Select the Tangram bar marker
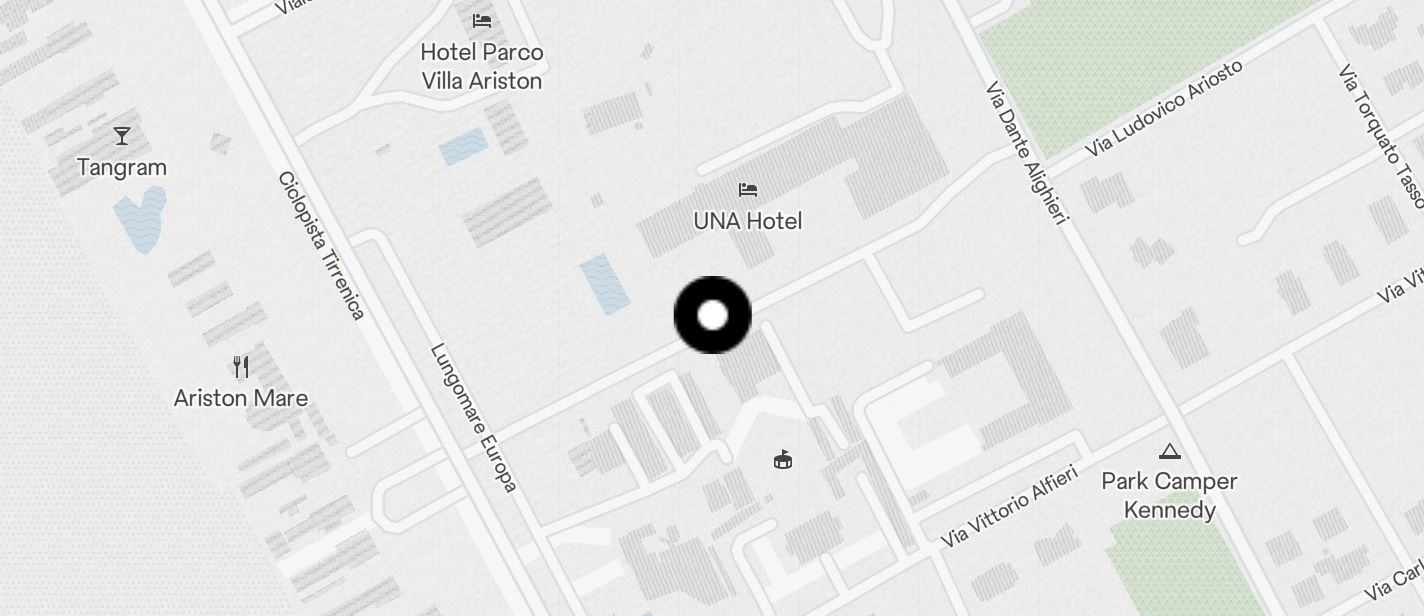Viewport: 1424px width, 616px height. pos(122,136)
